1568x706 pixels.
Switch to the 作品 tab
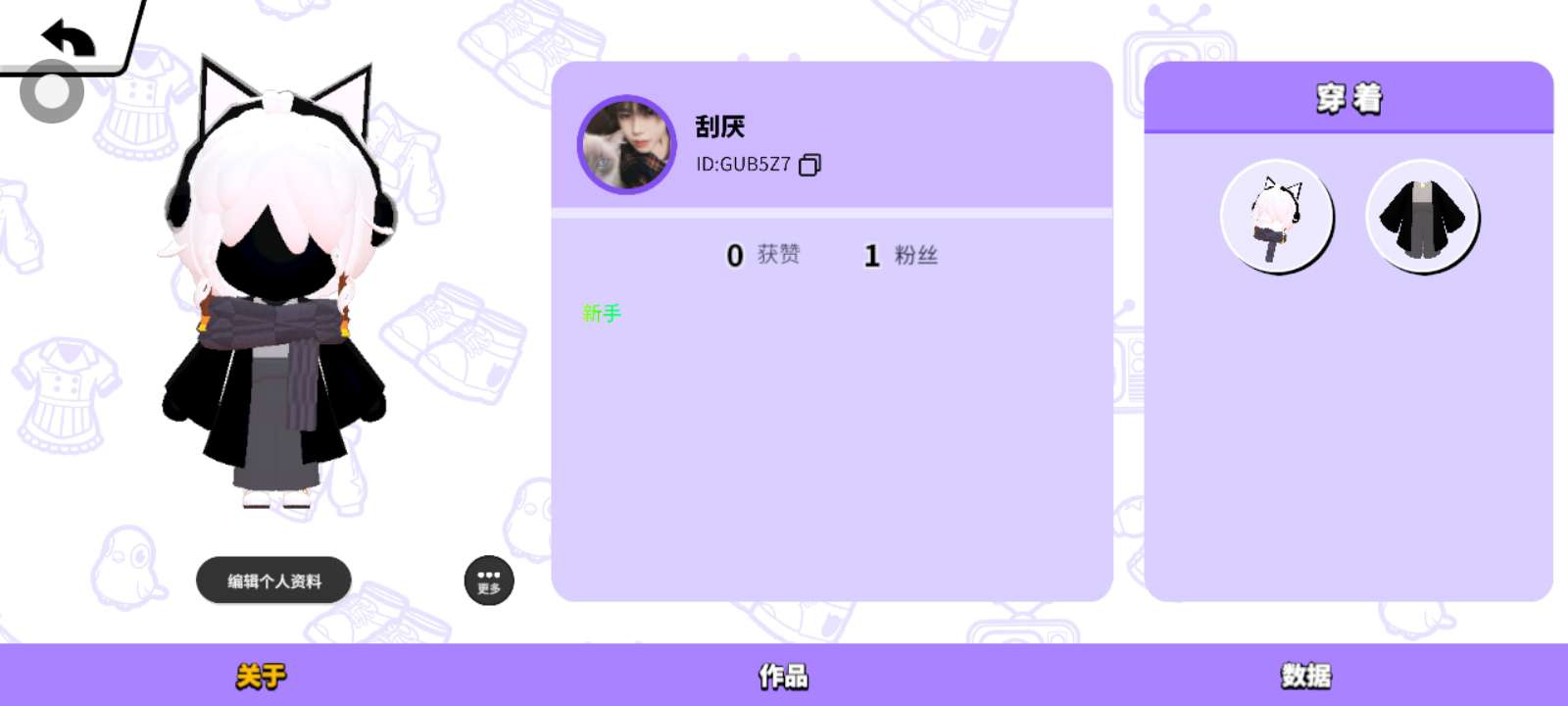click(x=784, y=676)
